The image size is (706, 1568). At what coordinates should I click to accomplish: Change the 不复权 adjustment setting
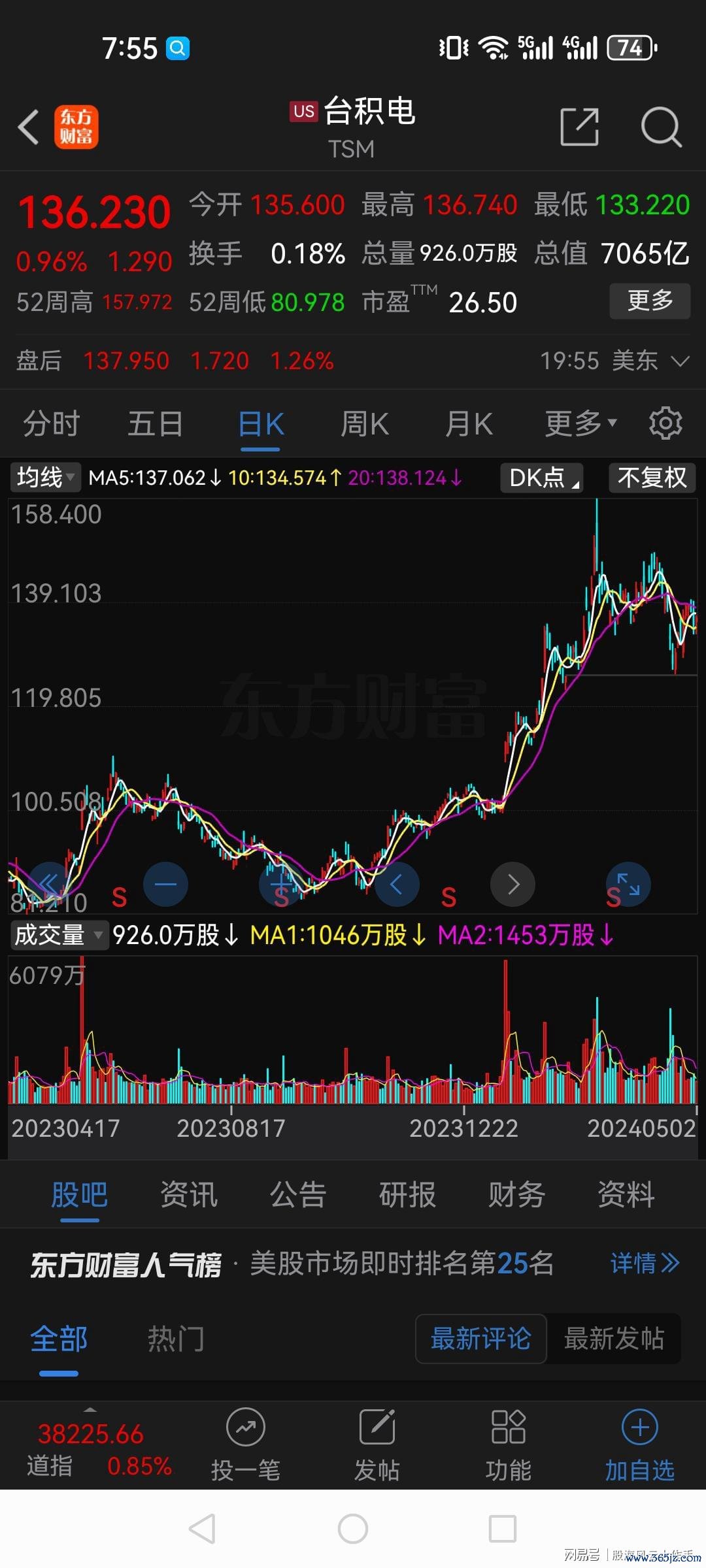(x=652, y=478)
